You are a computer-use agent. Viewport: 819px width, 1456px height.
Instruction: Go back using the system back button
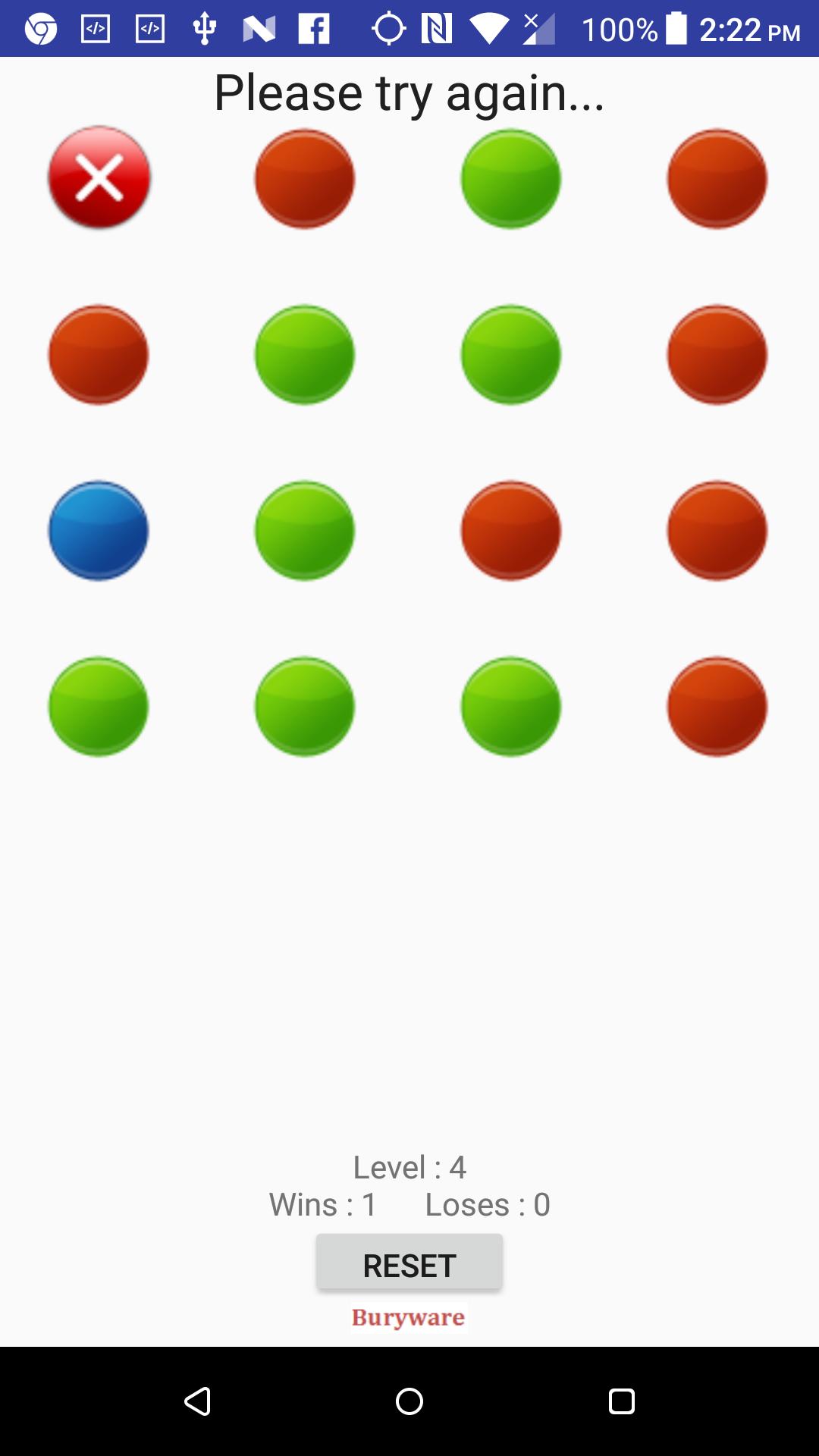[197, 1401]
